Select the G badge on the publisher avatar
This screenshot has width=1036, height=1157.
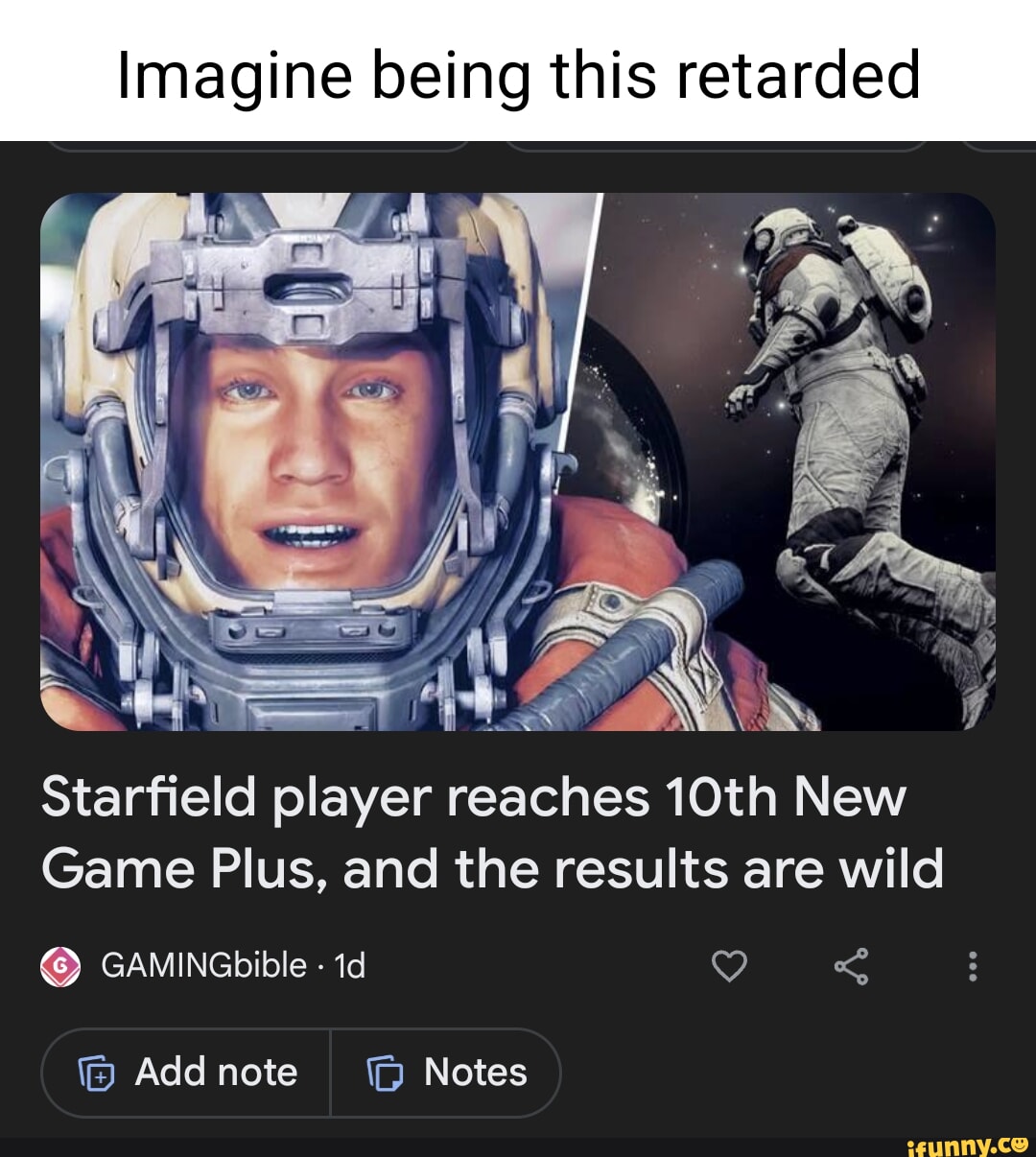[x=62, y=966]
